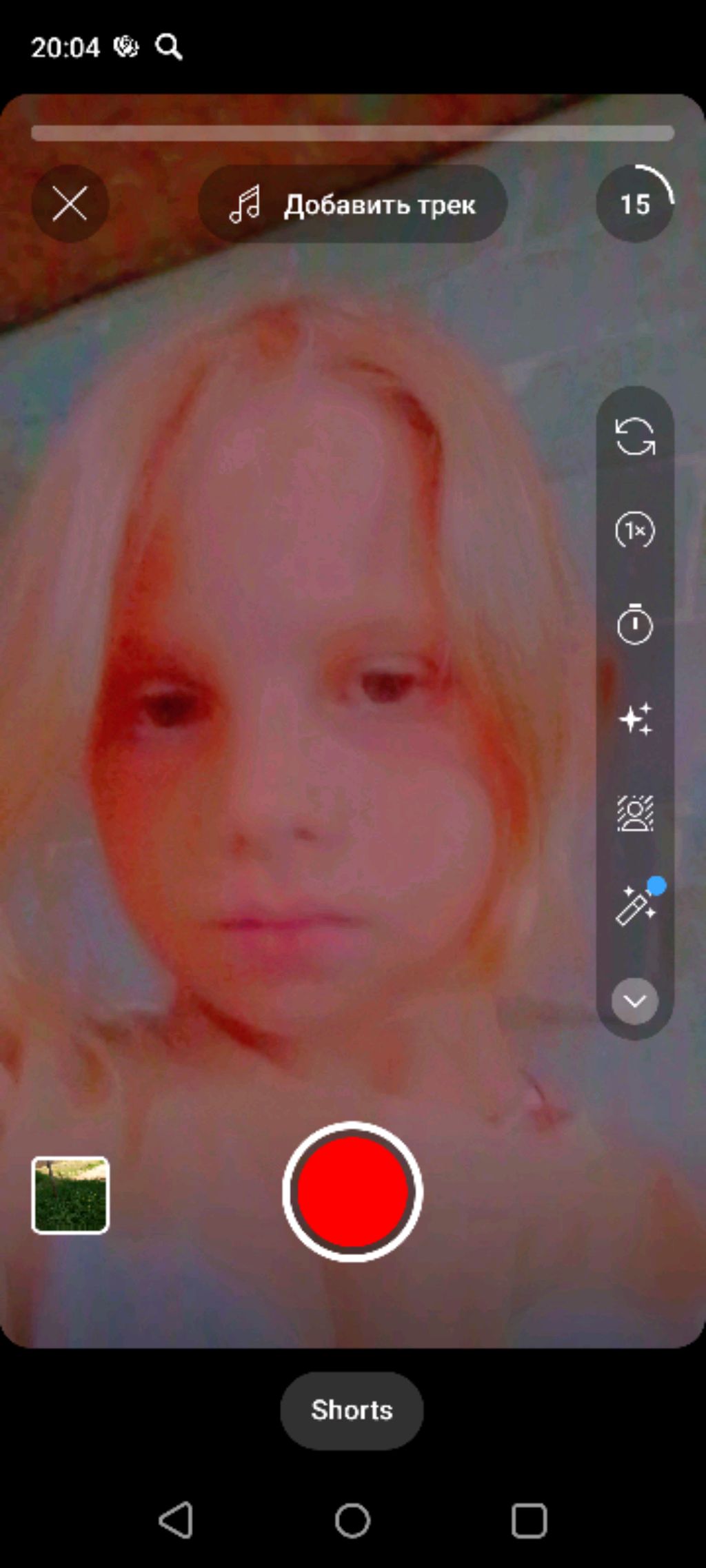The image size is (706, 1568).
Task: Go to the home screen
Action: tap(352, 1520)
